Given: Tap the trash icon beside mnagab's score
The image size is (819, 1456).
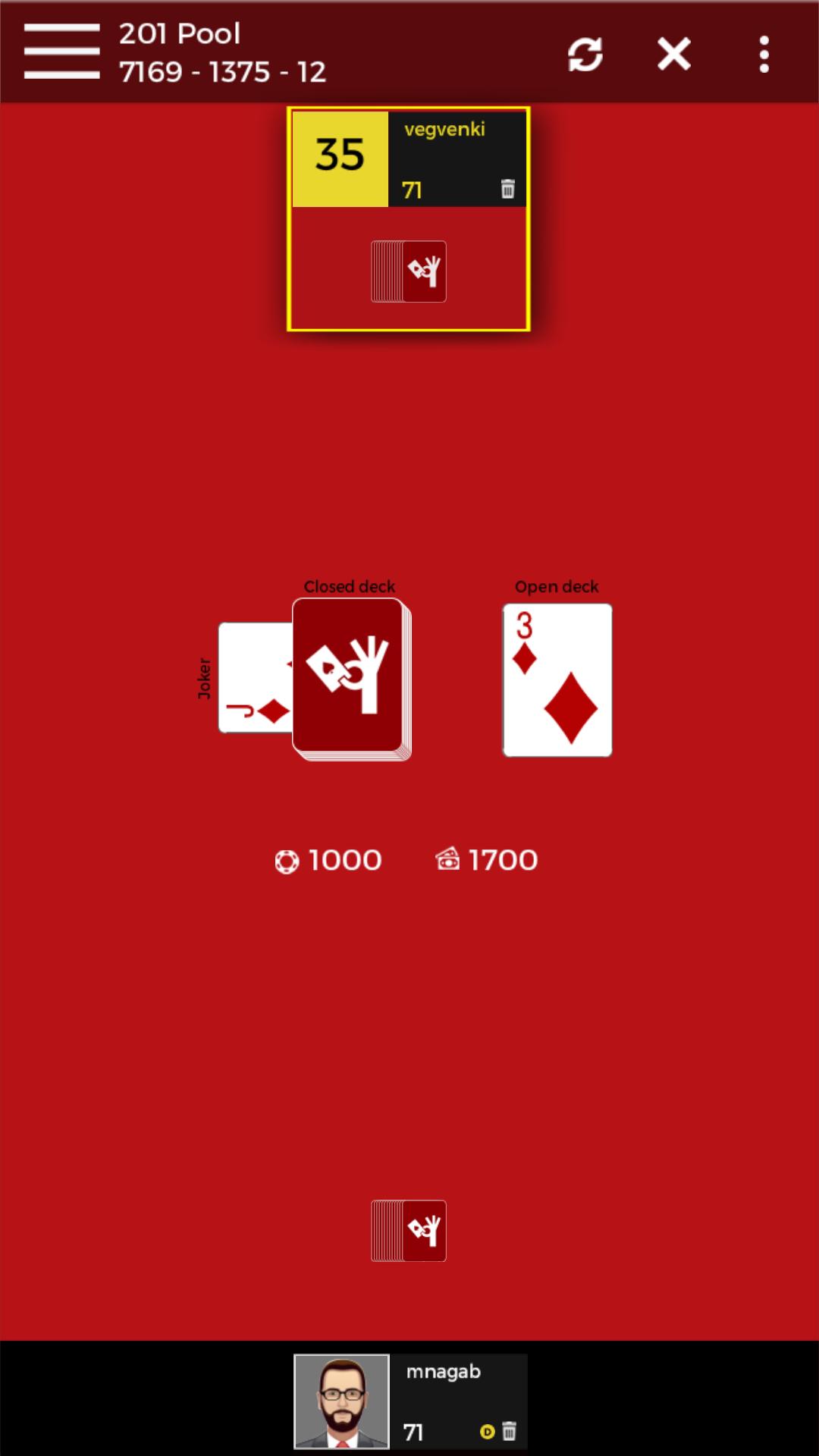Looking at the screenshot, I should (510, 1431).
